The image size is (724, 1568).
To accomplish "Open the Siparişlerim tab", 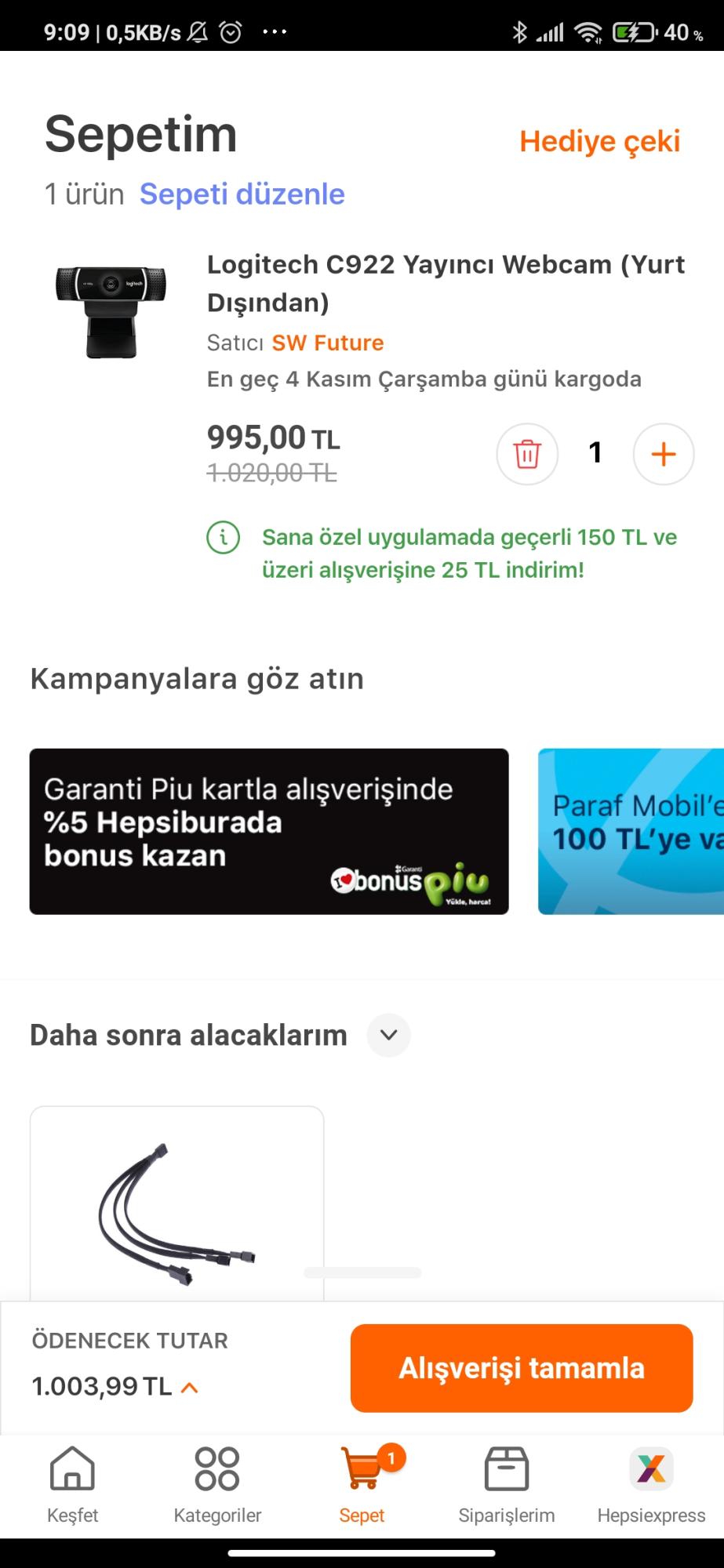I will [507, 1485].
